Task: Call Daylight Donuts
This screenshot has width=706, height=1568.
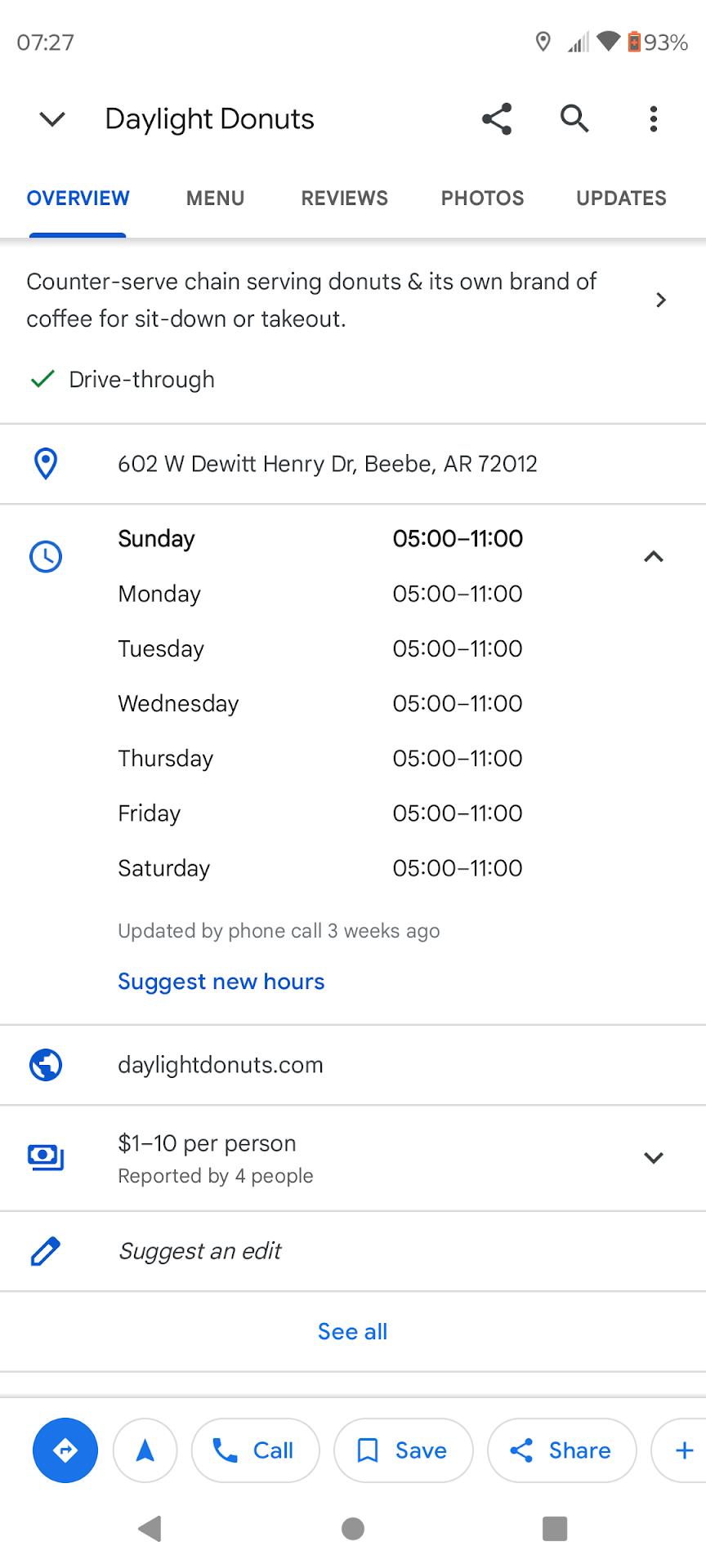Action: click(255, 1450)
